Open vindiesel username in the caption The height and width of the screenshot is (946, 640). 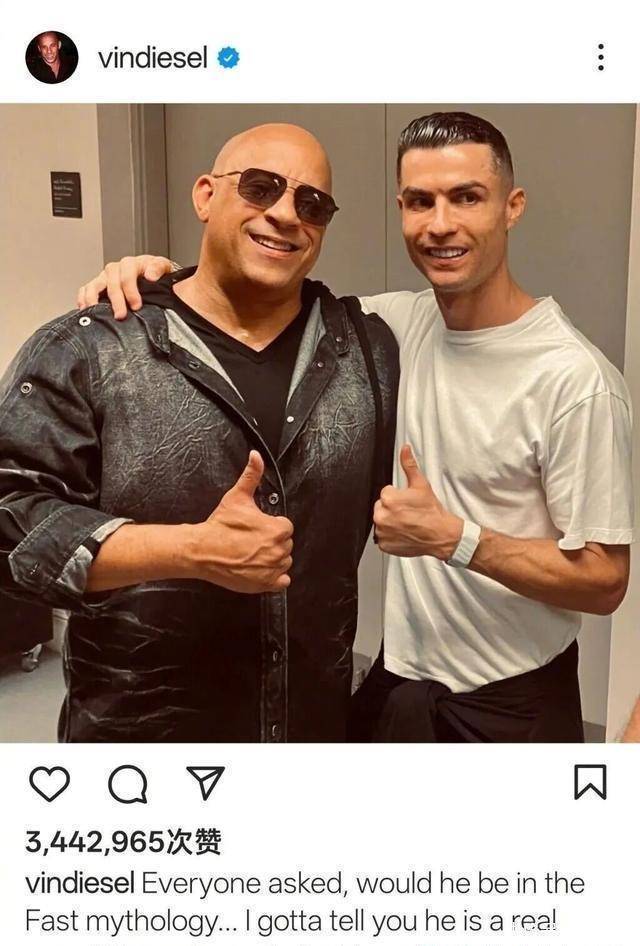pyautogui.click(x=80, y=884)
